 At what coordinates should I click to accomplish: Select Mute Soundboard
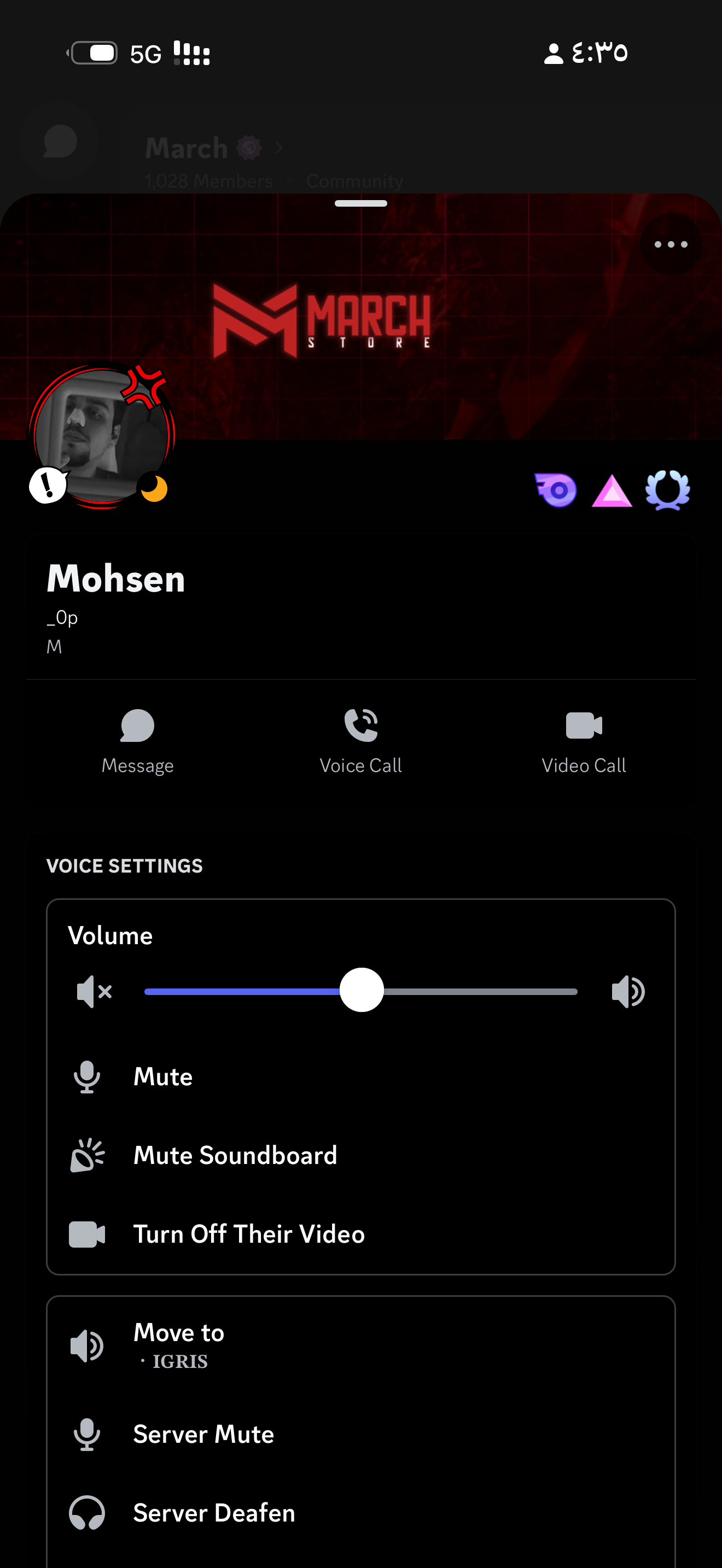pos(234,1155)
